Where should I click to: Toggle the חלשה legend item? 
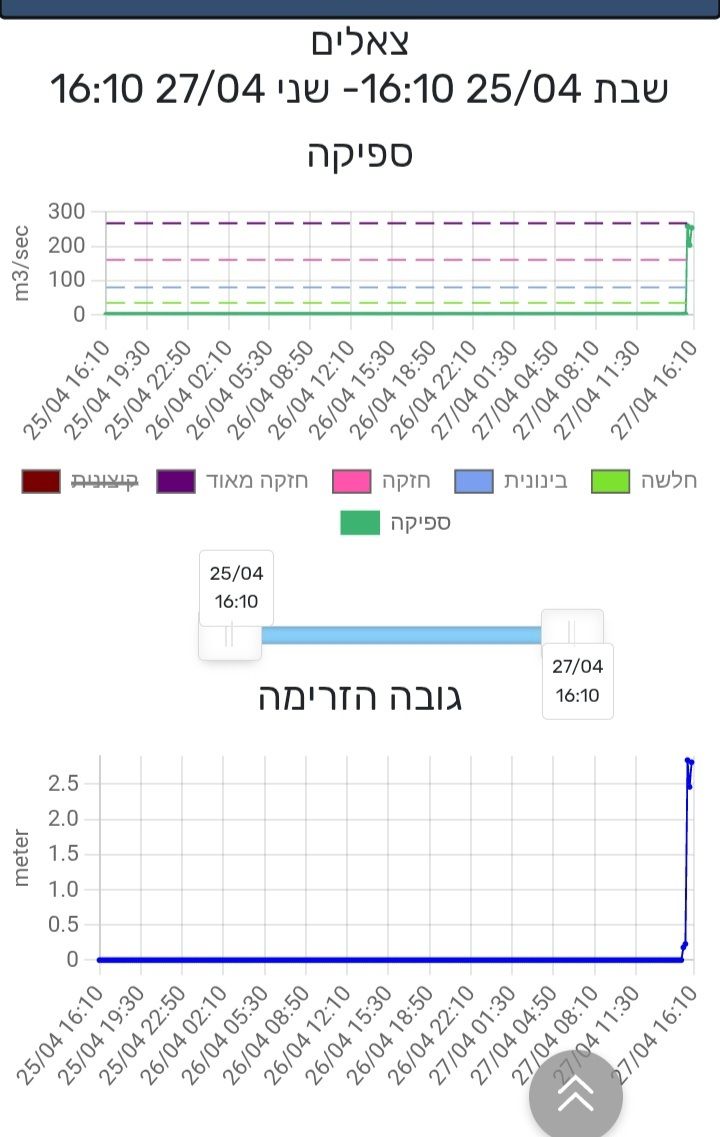click(610, 481)
